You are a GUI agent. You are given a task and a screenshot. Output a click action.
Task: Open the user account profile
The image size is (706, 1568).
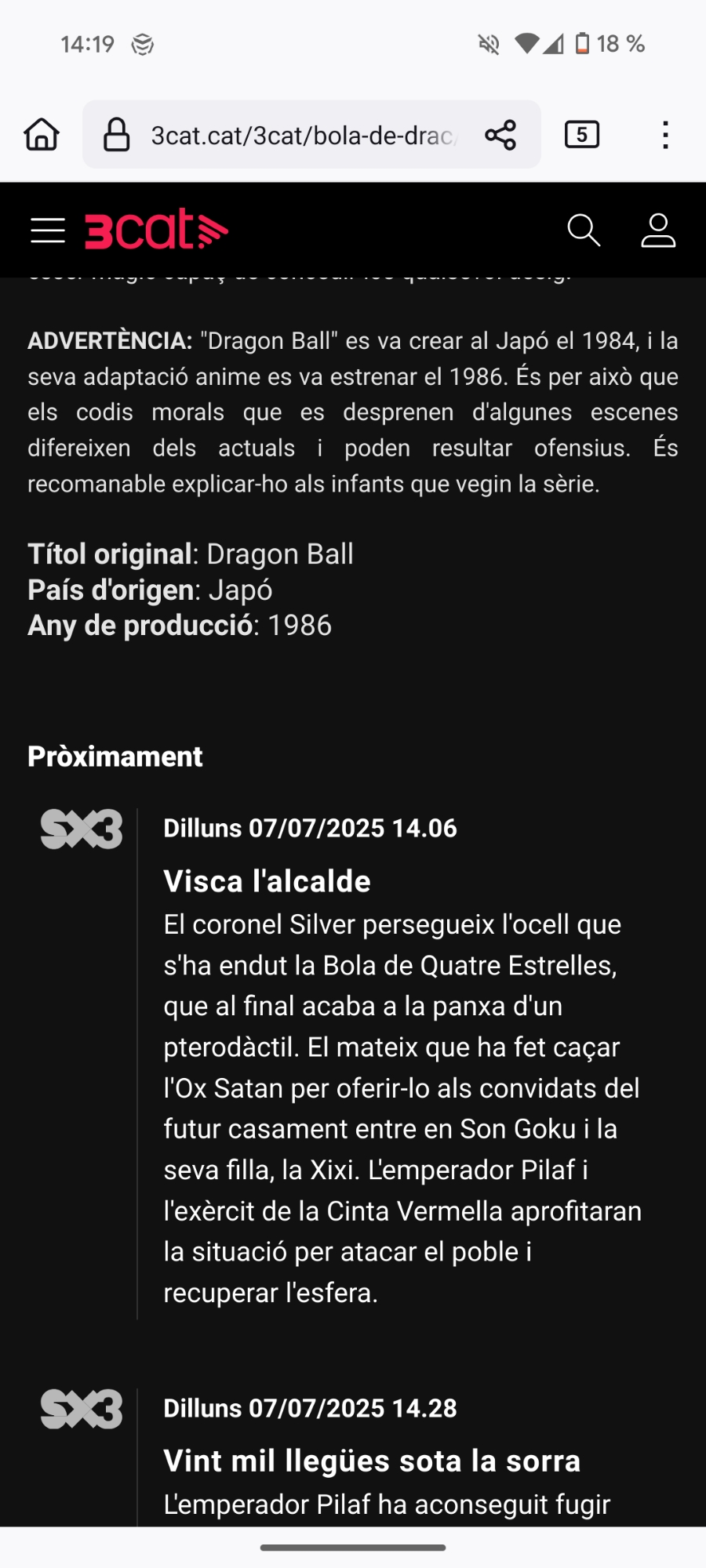(658, 230)
